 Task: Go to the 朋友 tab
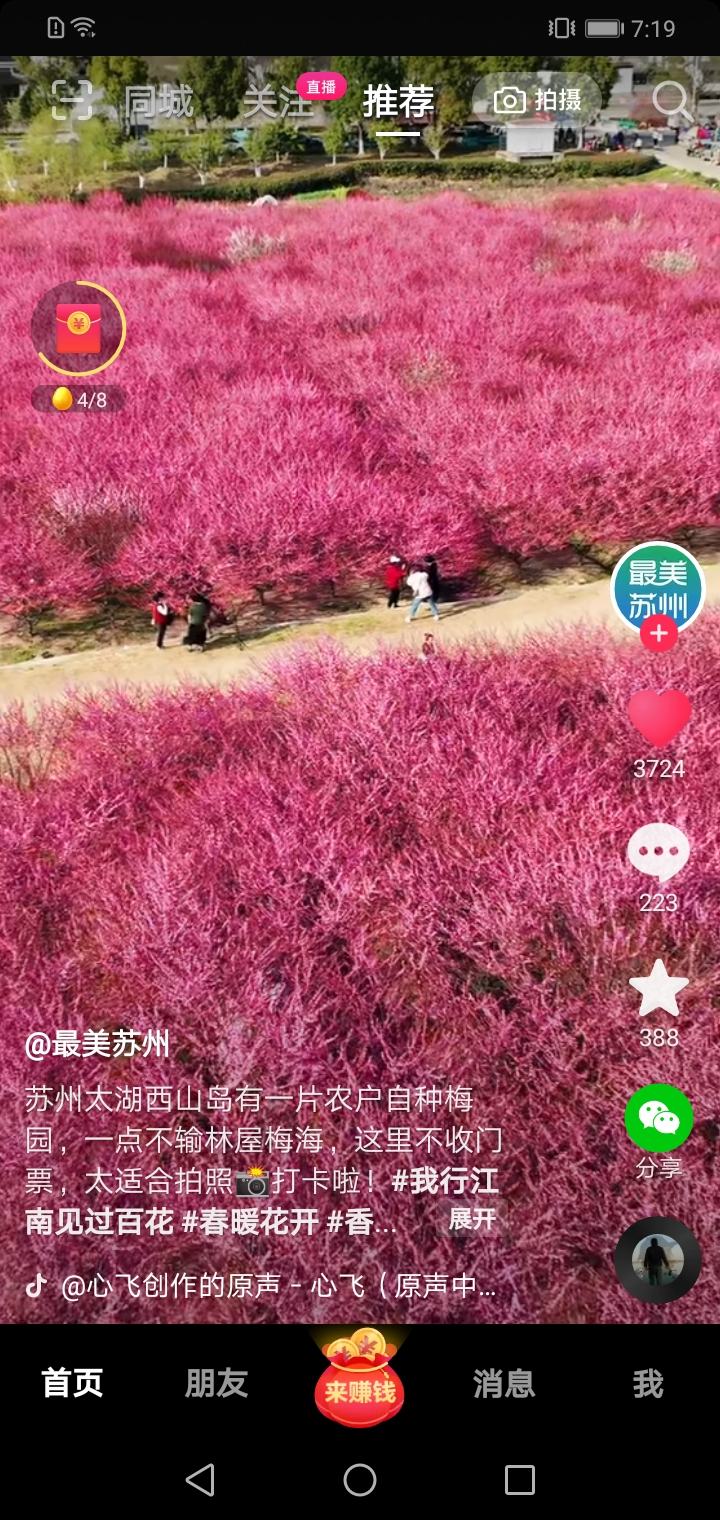[216, 1384]
